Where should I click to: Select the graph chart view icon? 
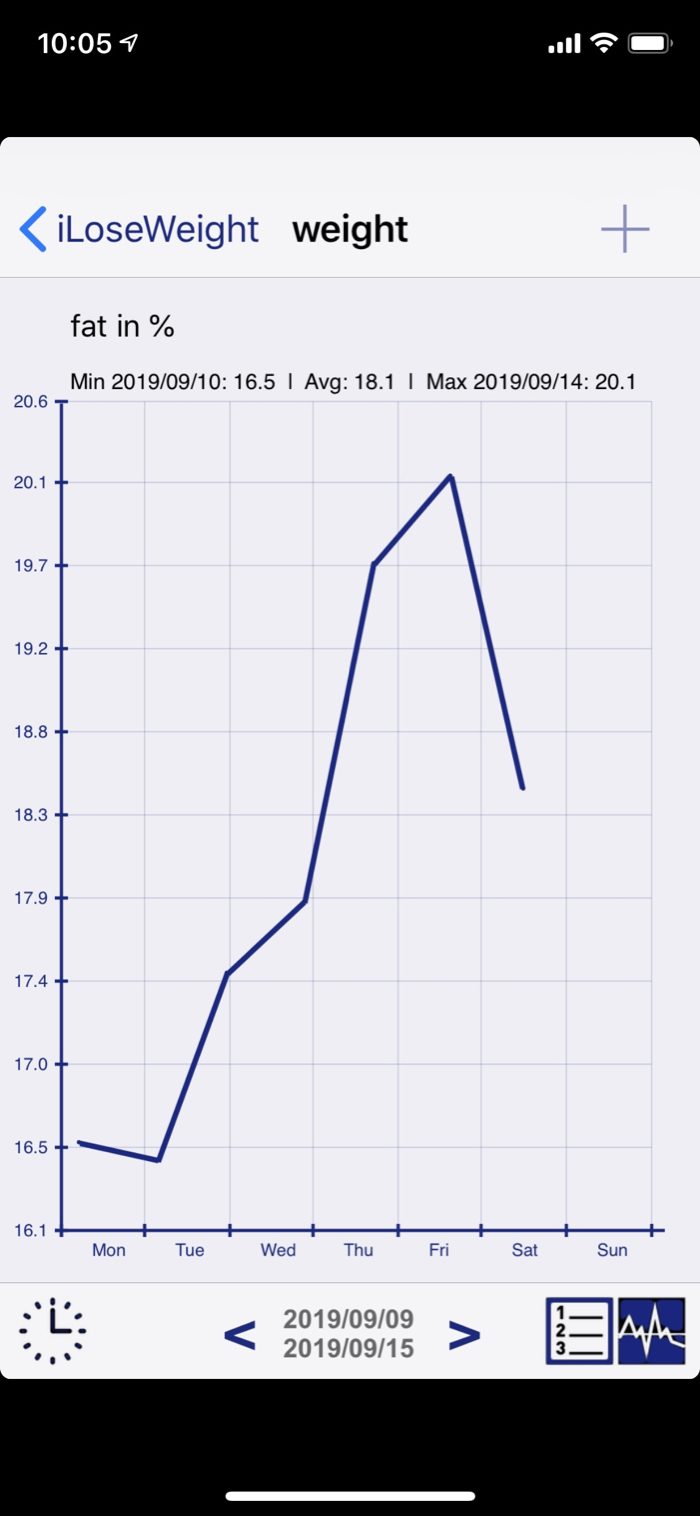click(x=652, y=1331)
